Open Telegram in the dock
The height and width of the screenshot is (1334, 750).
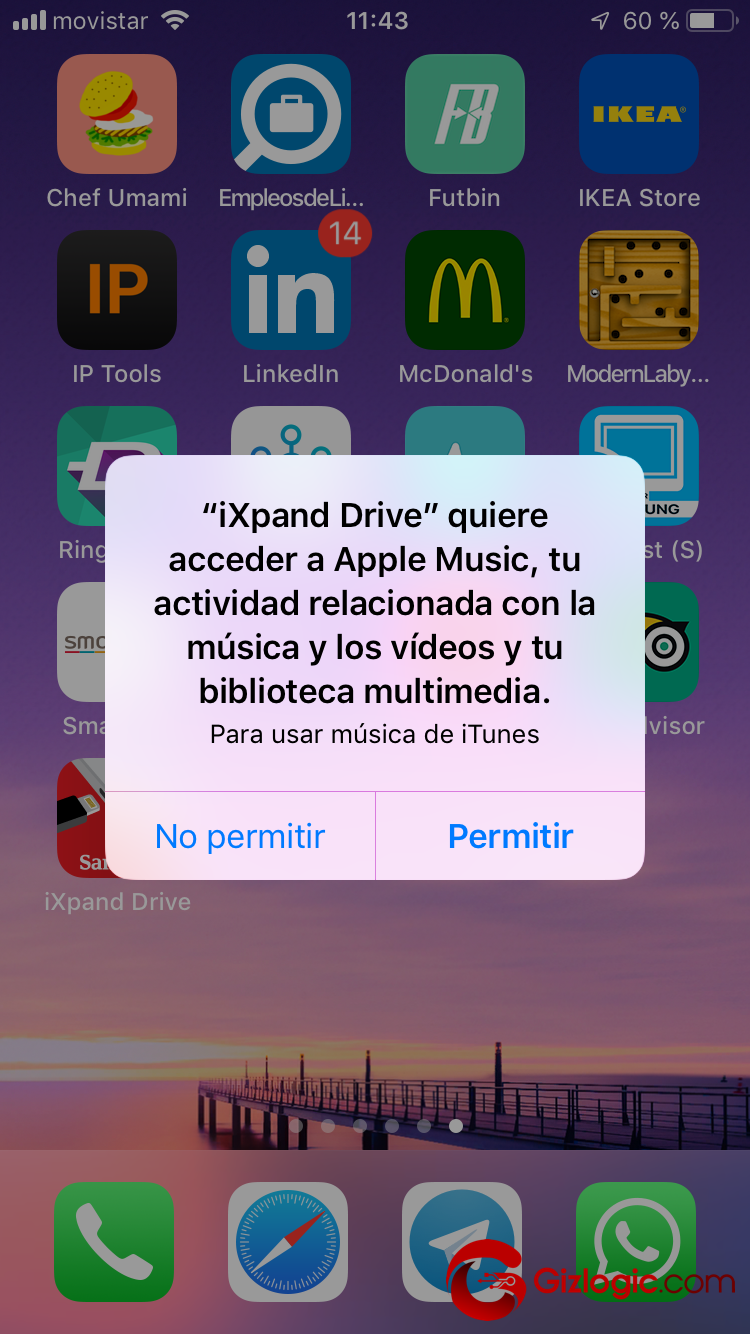coord(462,1242)
